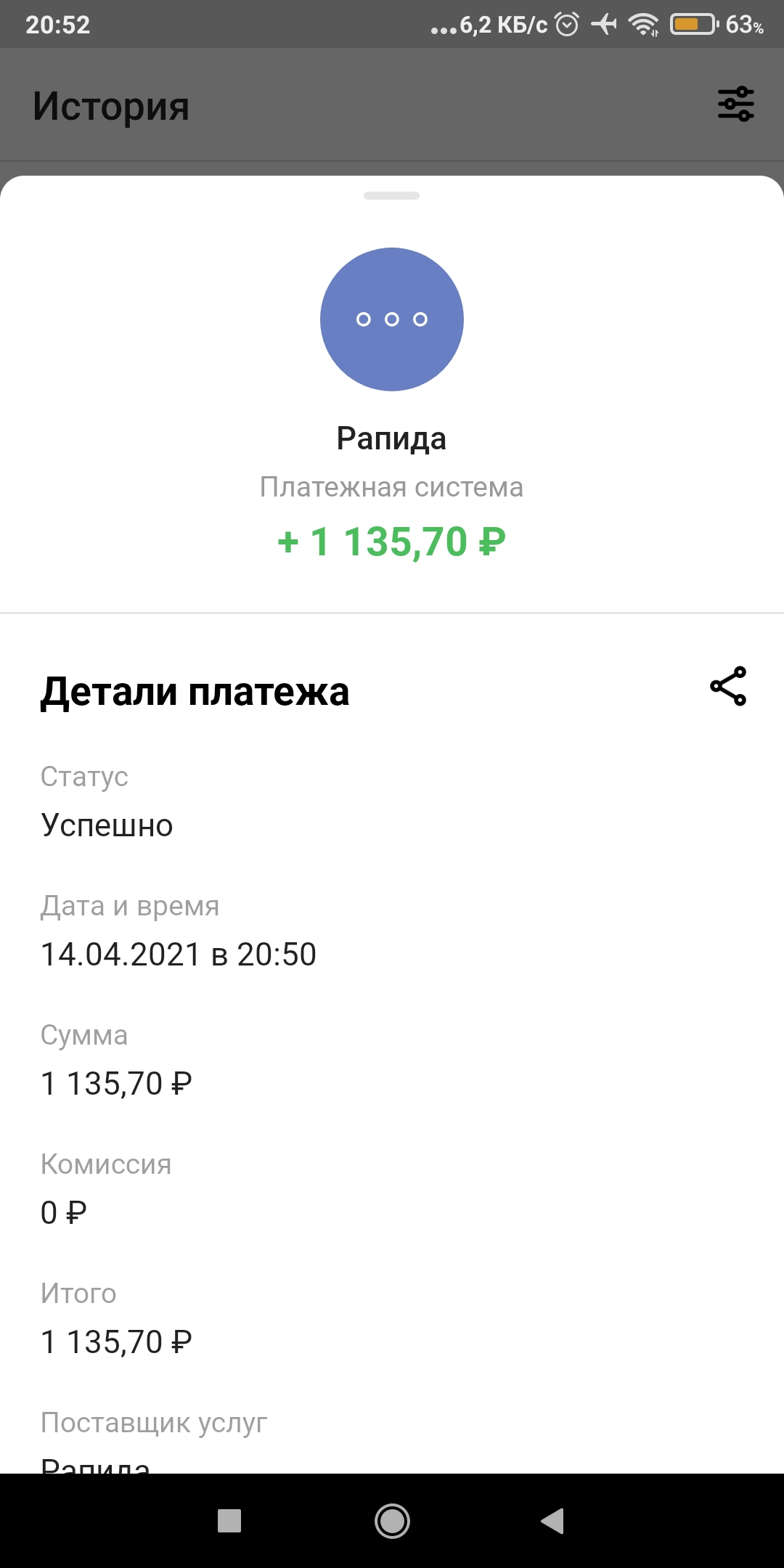The height and width of the screenshot is (1568, 784).
Task: Go back using the navigation bar
Action: click(552, 1521)
